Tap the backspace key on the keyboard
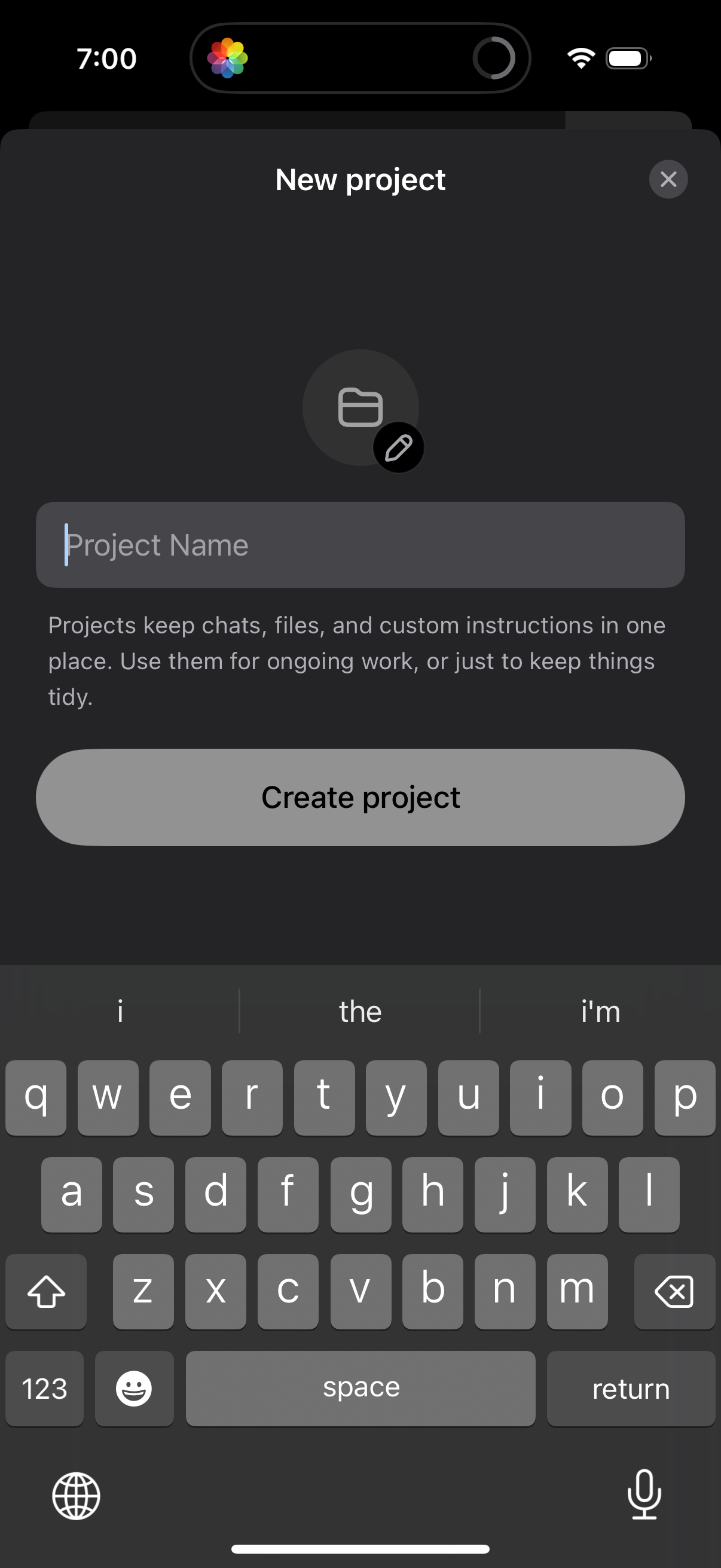Screen dimensions: 721x1568 coord(674,1291)
